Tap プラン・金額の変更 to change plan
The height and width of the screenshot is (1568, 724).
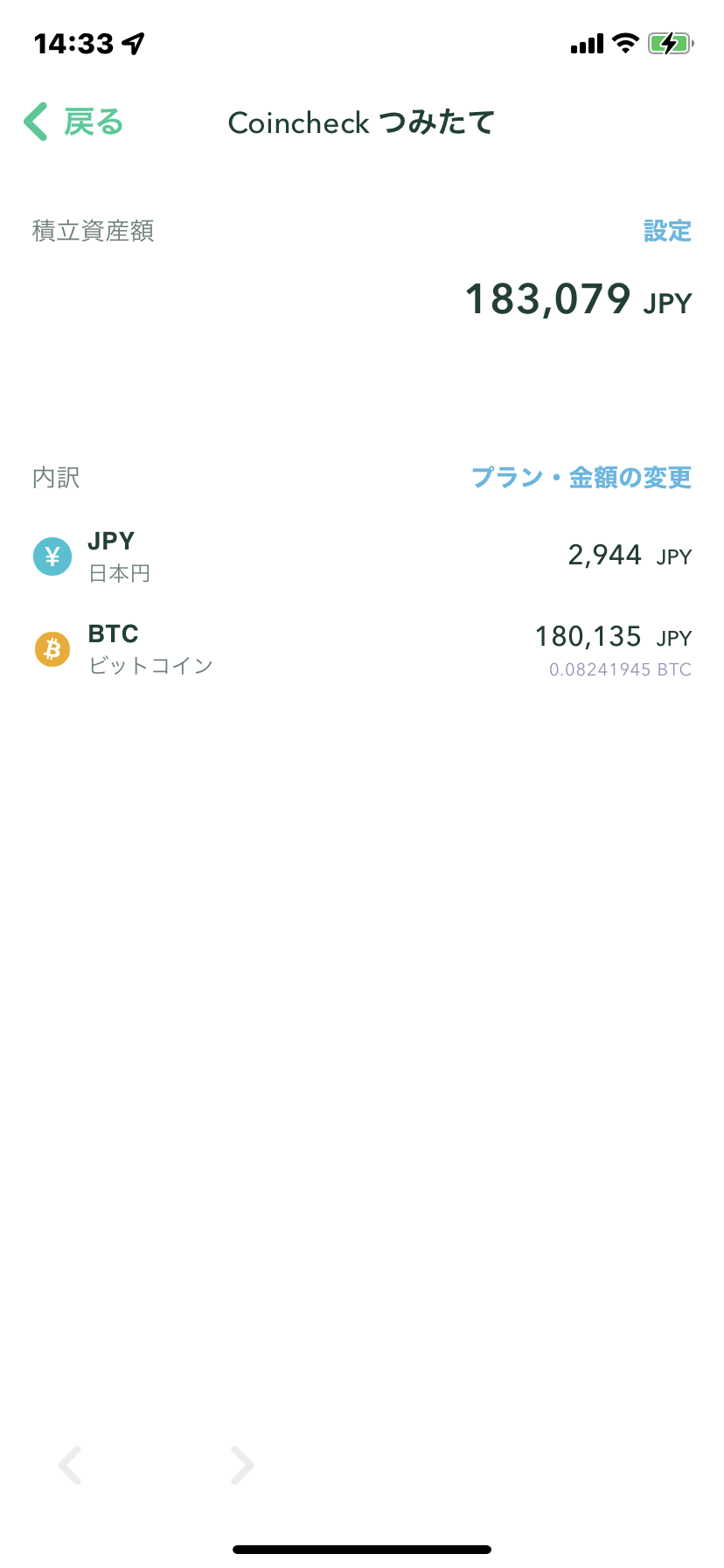click(x=581, y=478)
